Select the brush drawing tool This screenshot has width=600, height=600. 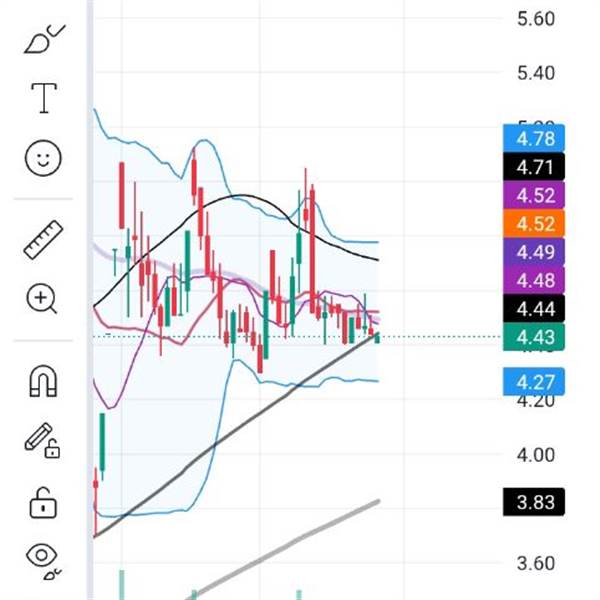point(44,39)
